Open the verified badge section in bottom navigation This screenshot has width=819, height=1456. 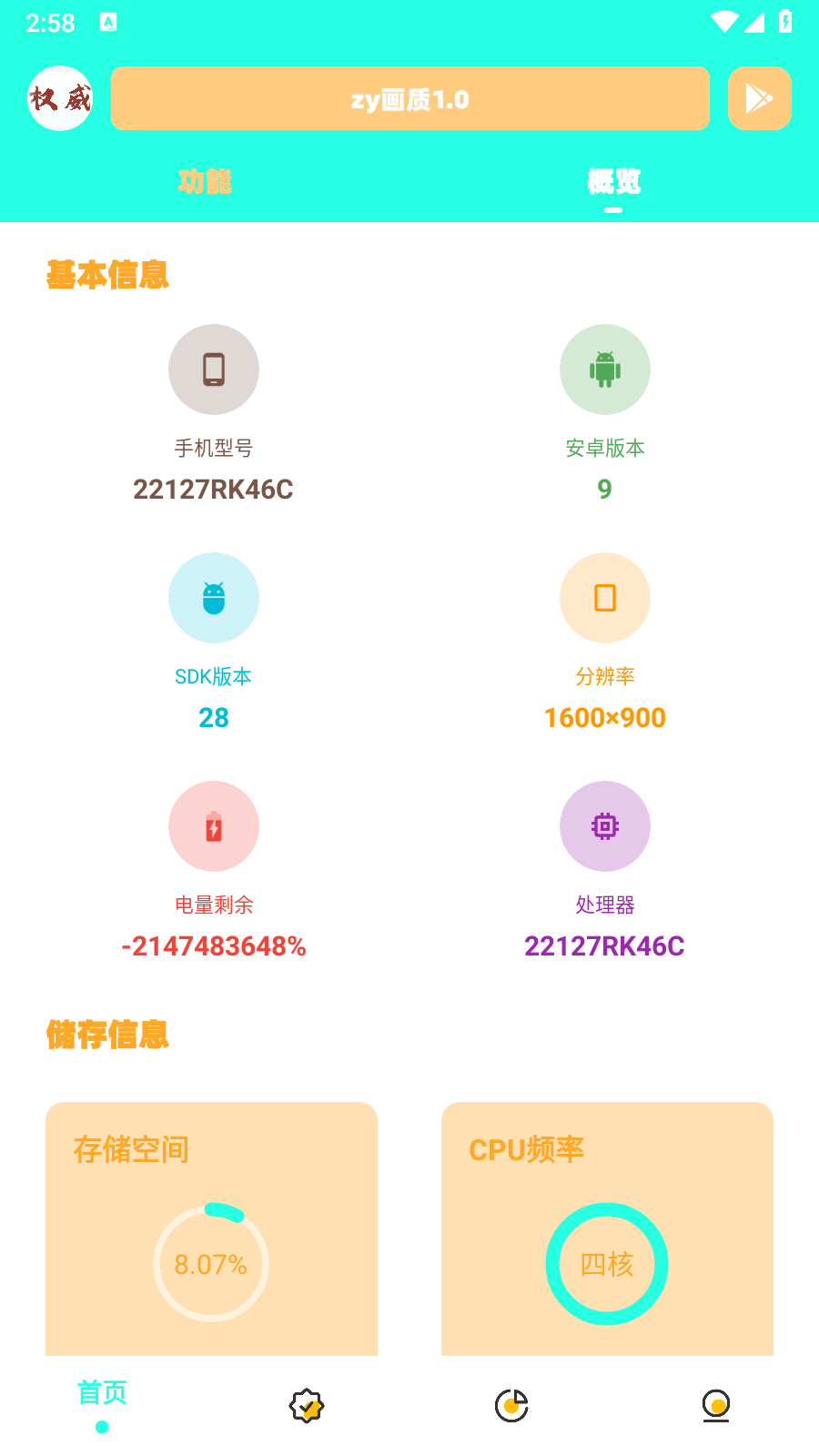coord(306,1405)
